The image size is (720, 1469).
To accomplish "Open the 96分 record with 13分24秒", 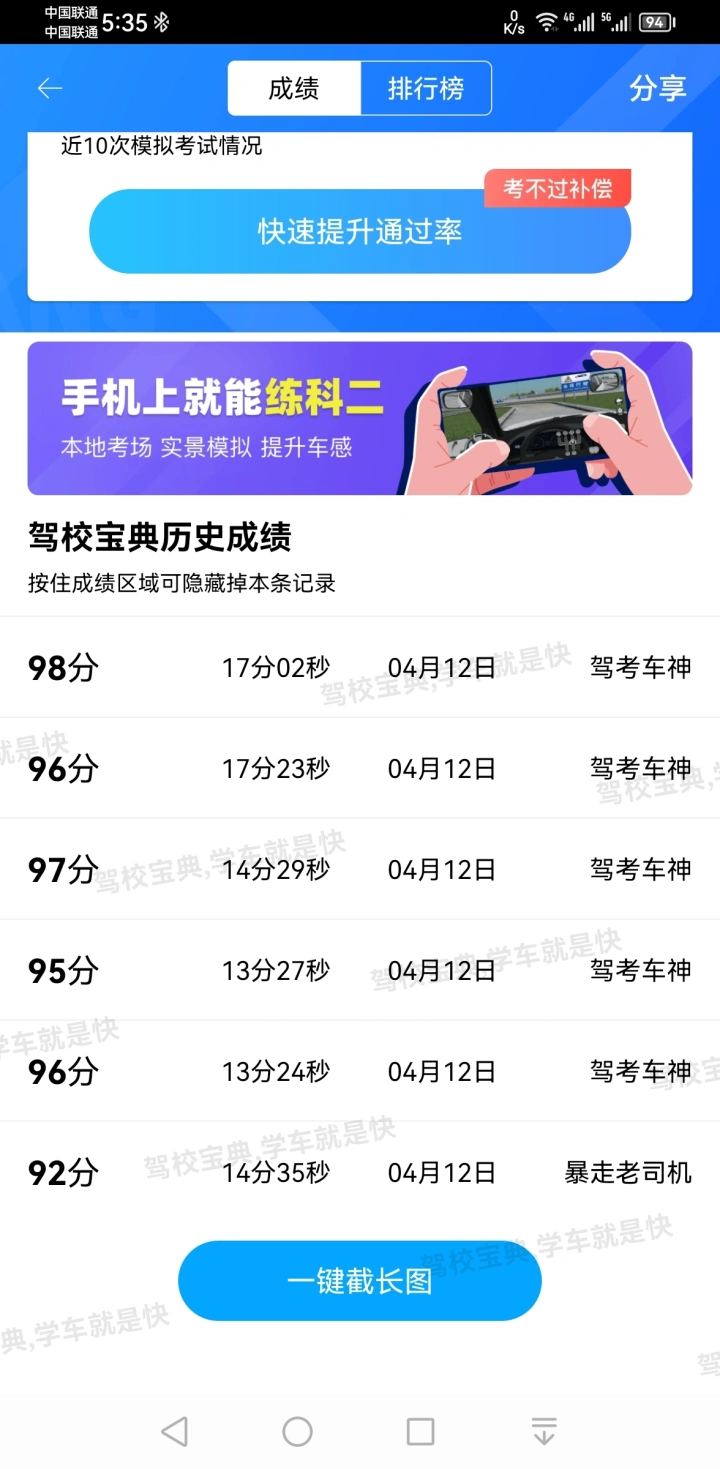I will click(x=360, y=1071).
